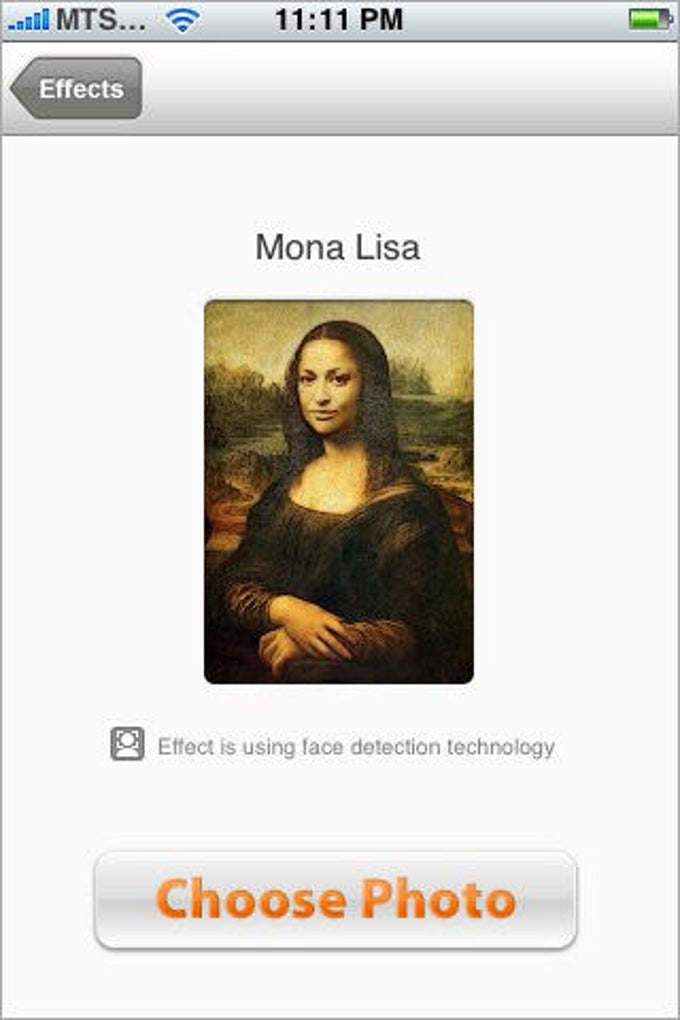Tap the Choose Photo button
The width and height of the screenshot is (680, 1020).
click(x=336, y=899)
